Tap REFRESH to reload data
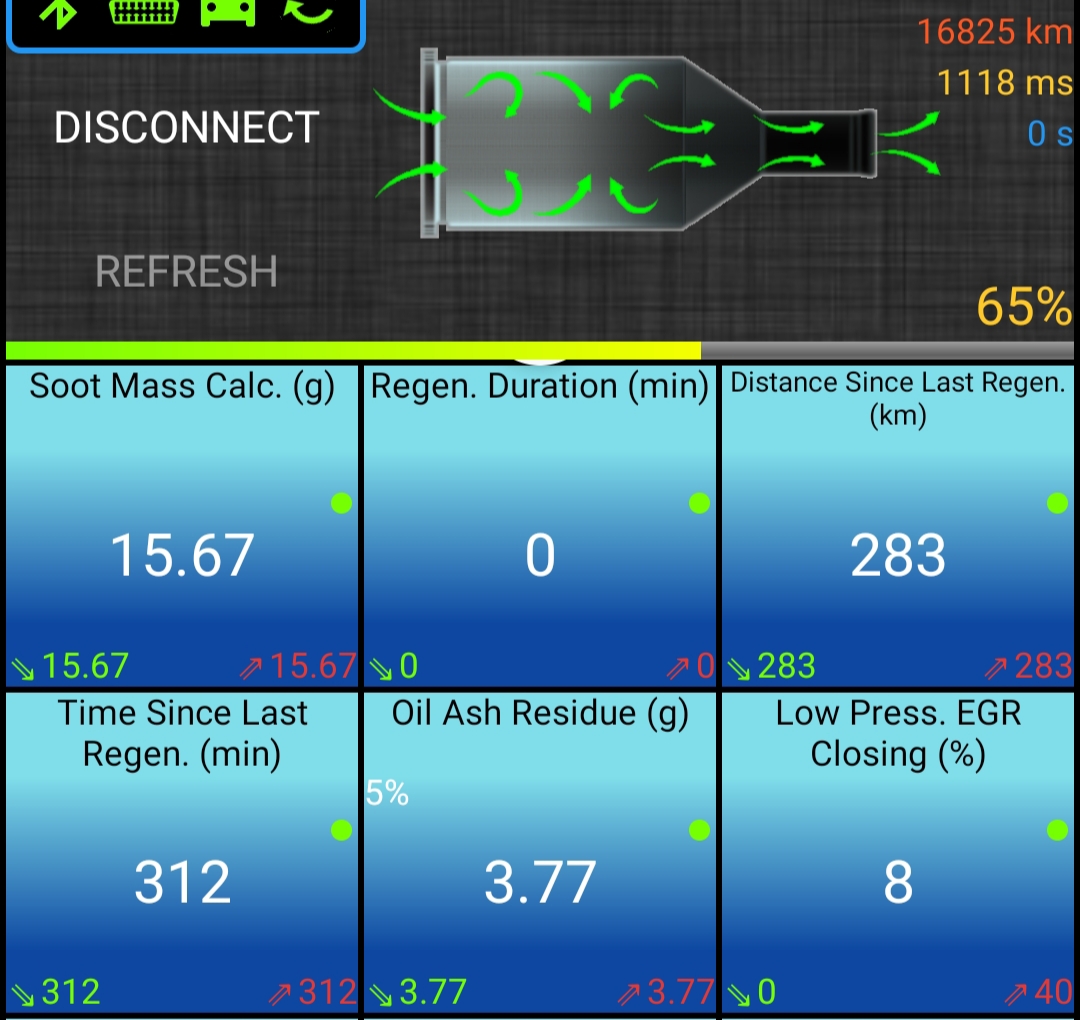Viewport: 1080px width, 1020px height. pos(186,271)
